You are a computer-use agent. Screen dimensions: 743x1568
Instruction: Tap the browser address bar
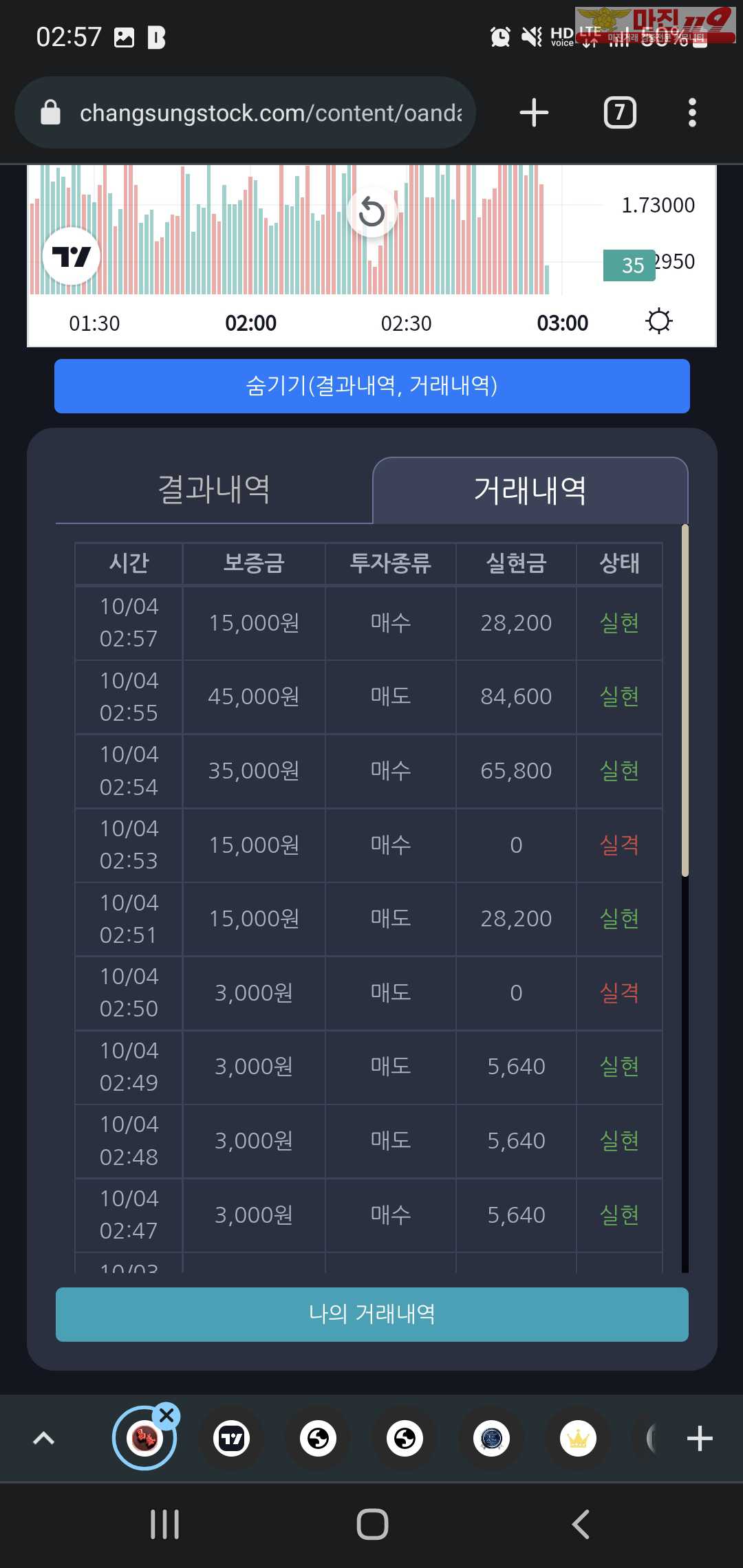[x=245, y=113]
